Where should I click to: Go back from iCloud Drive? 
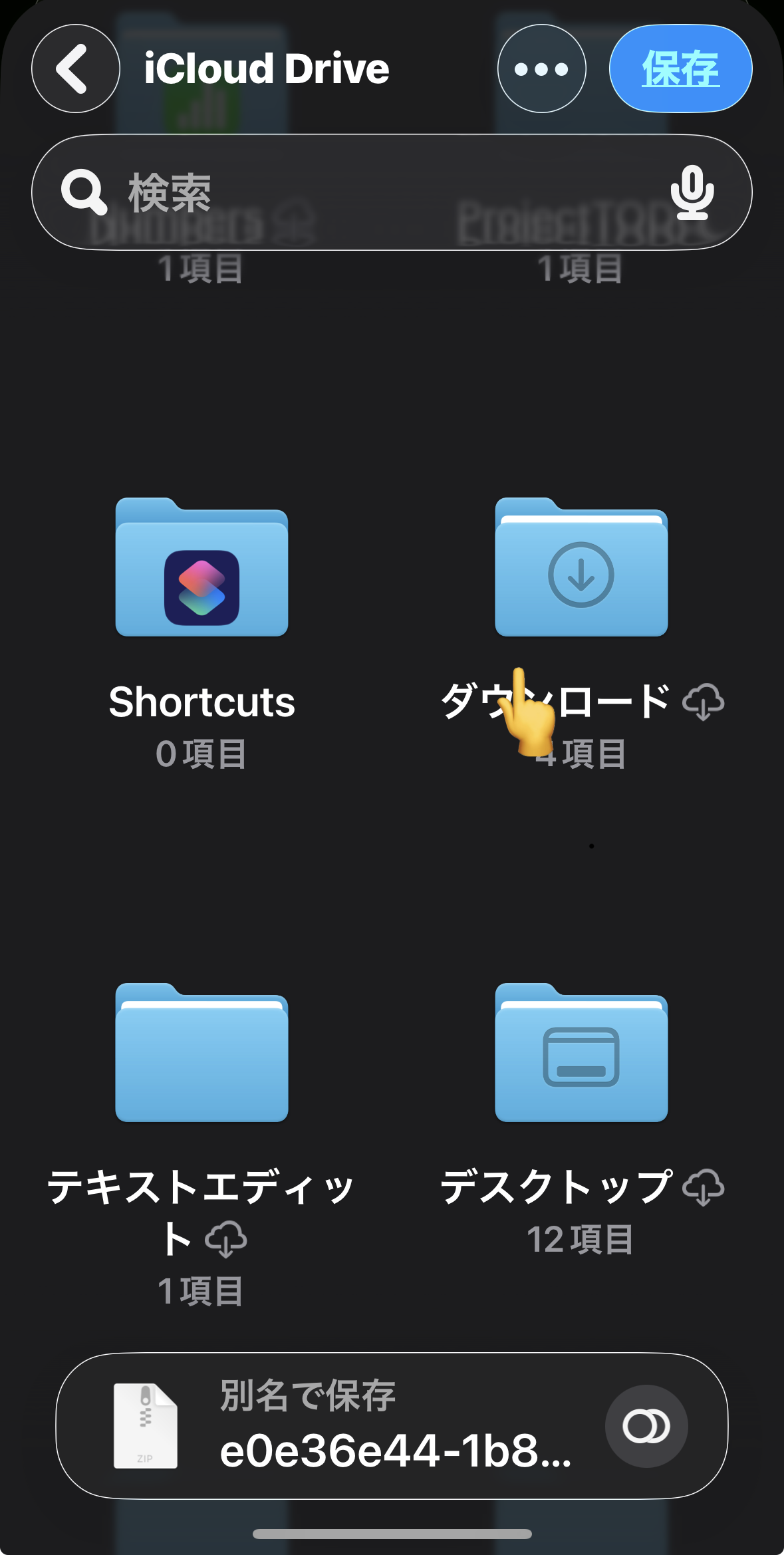[x=75, y=69]
